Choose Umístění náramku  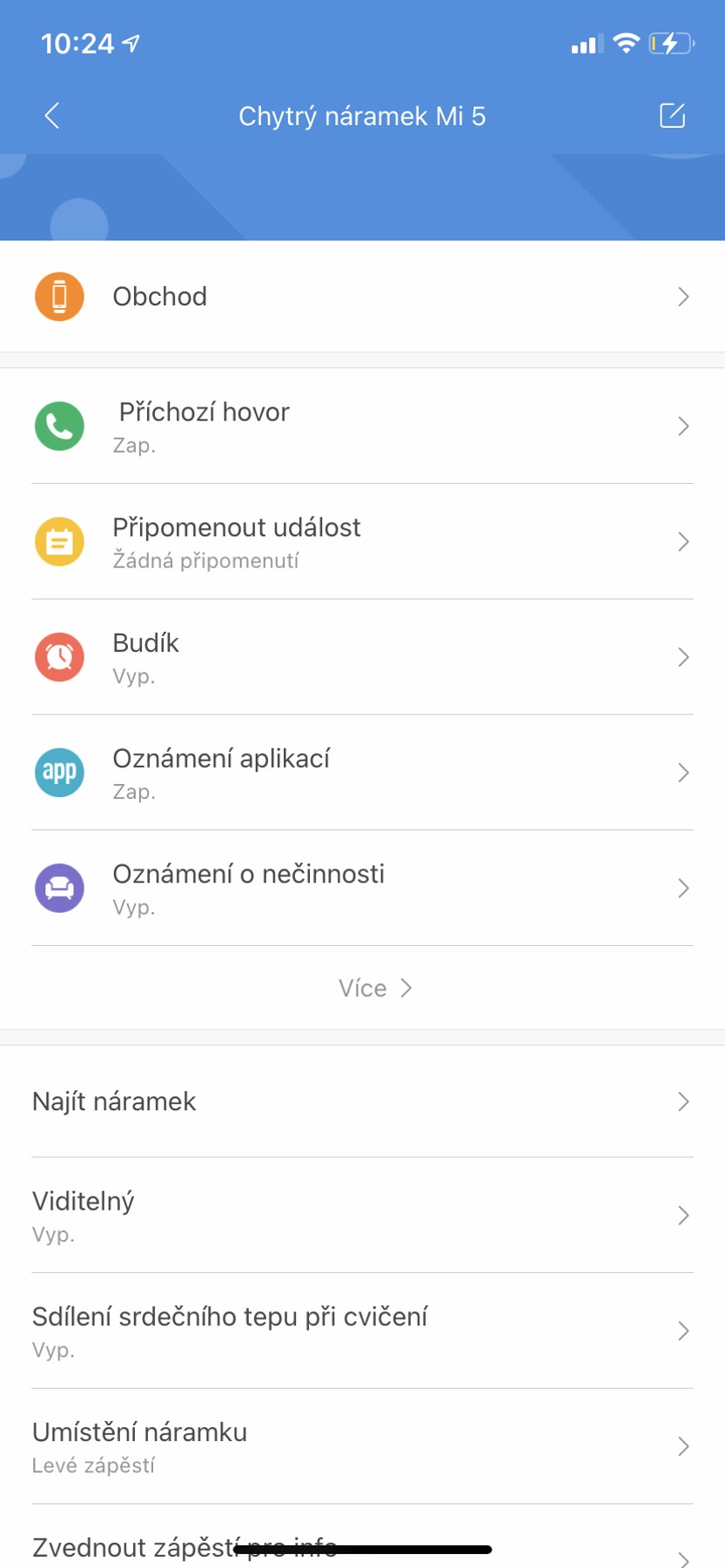pos(362,1447)
